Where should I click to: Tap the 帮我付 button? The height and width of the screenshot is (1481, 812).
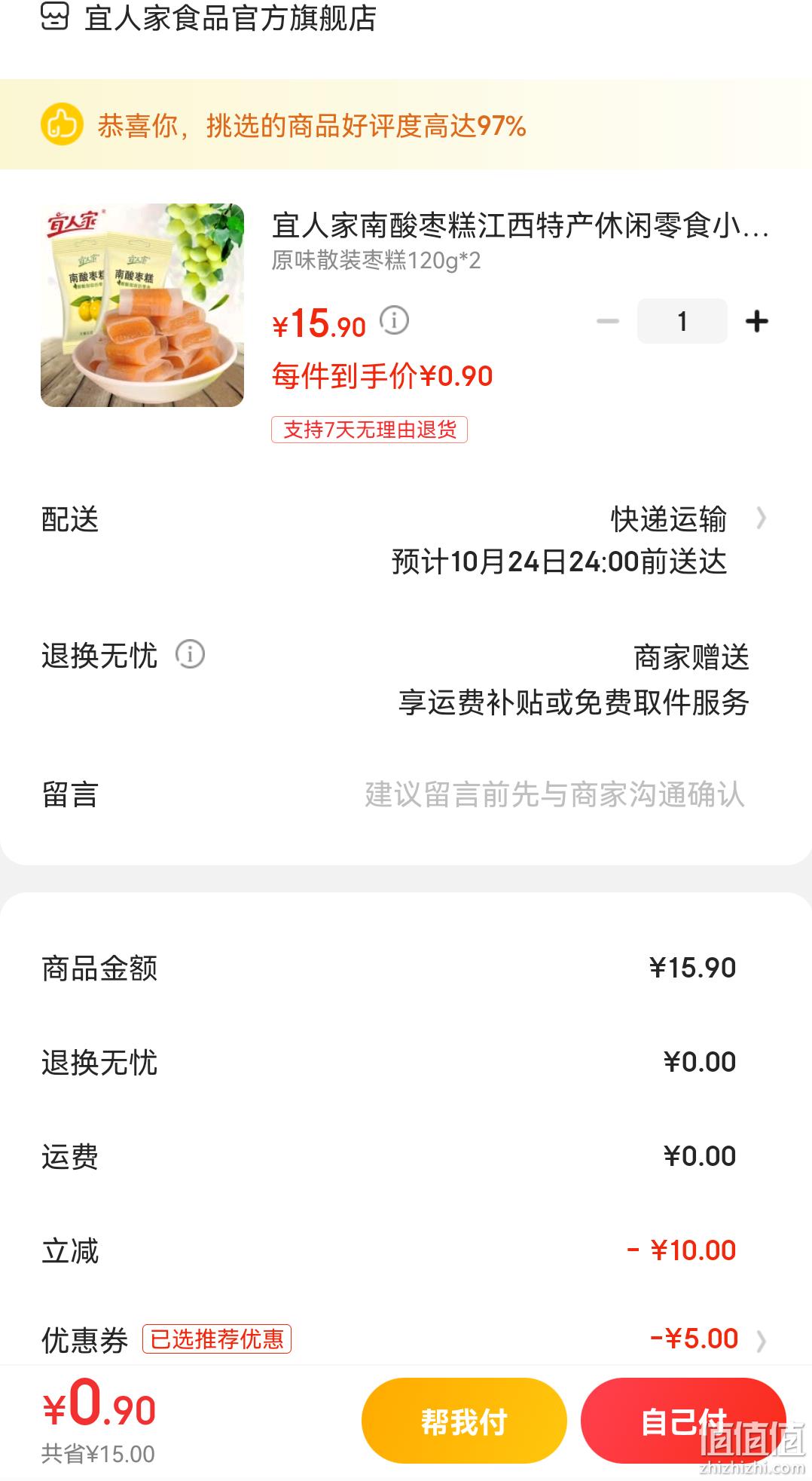coord(464,1421)
